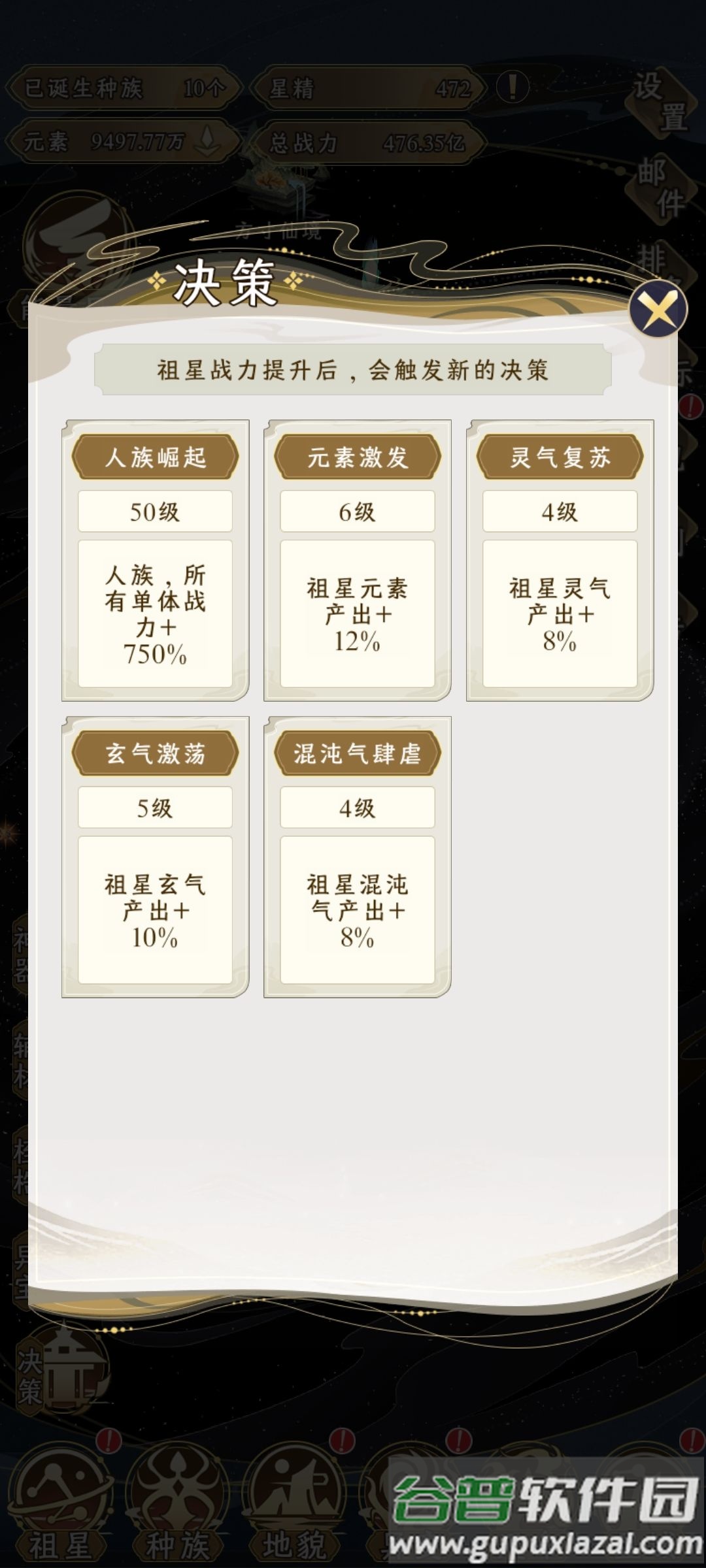Viewport: 706px width, 1568px height.
Task: Open the 灵气复苏 decision card
Action: click(560, 561)
